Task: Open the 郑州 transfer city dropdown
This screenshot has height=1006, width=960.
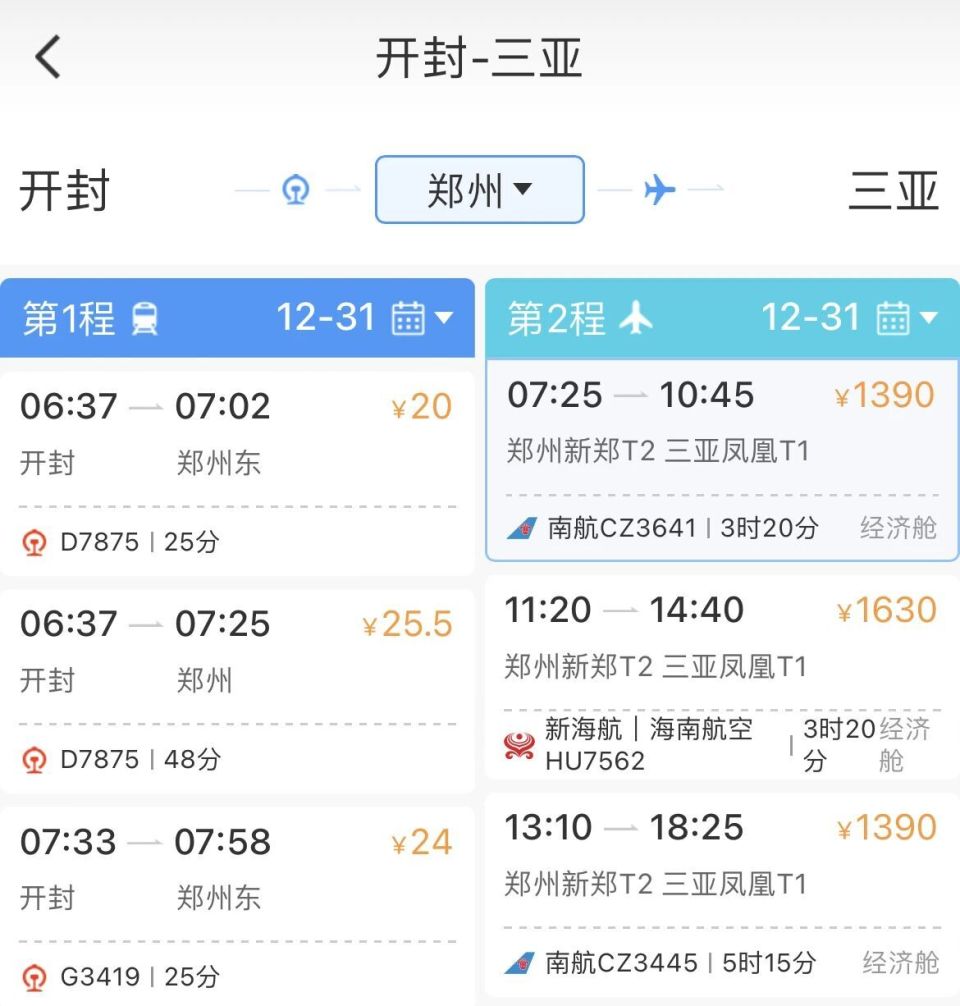Action: 479,190
